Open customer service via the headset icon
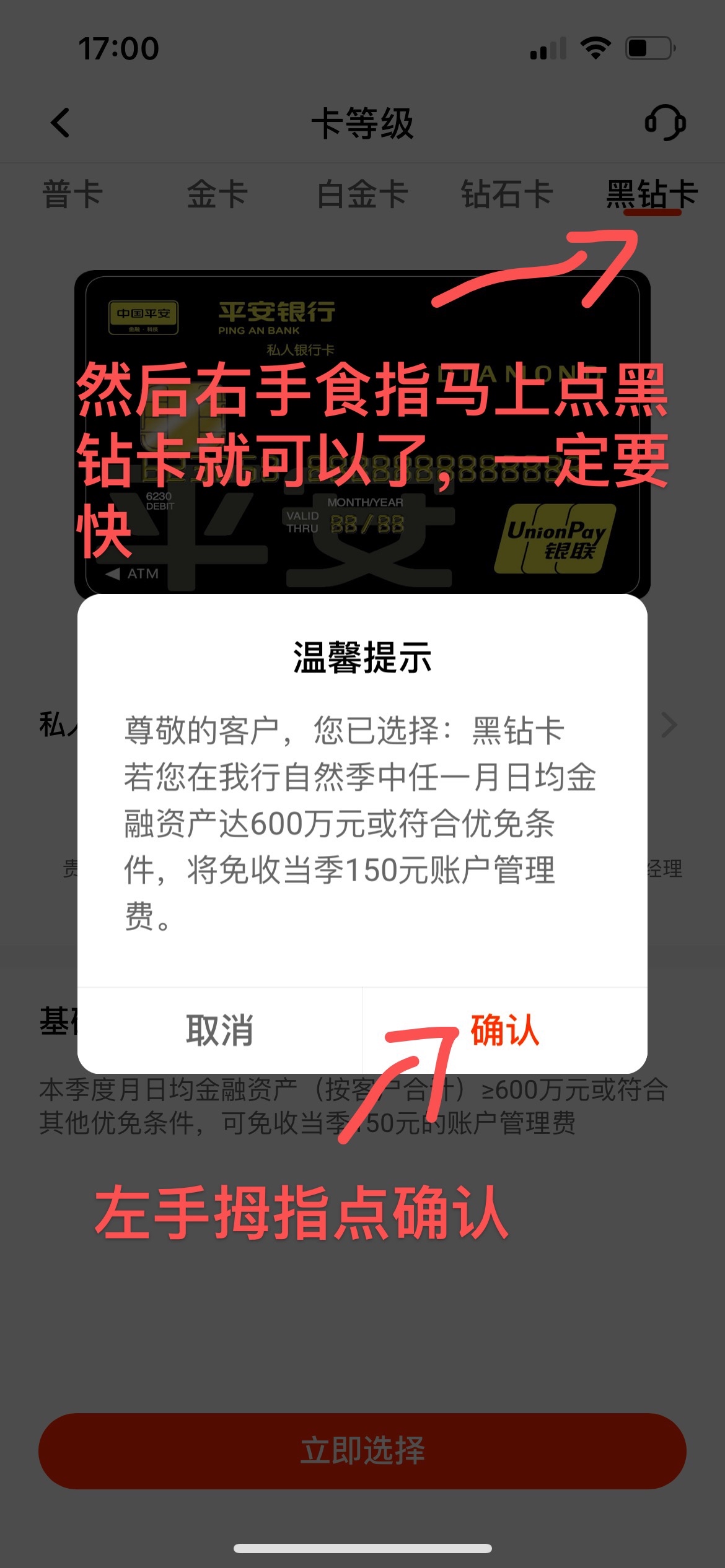725x1568 pixels. 665,123
